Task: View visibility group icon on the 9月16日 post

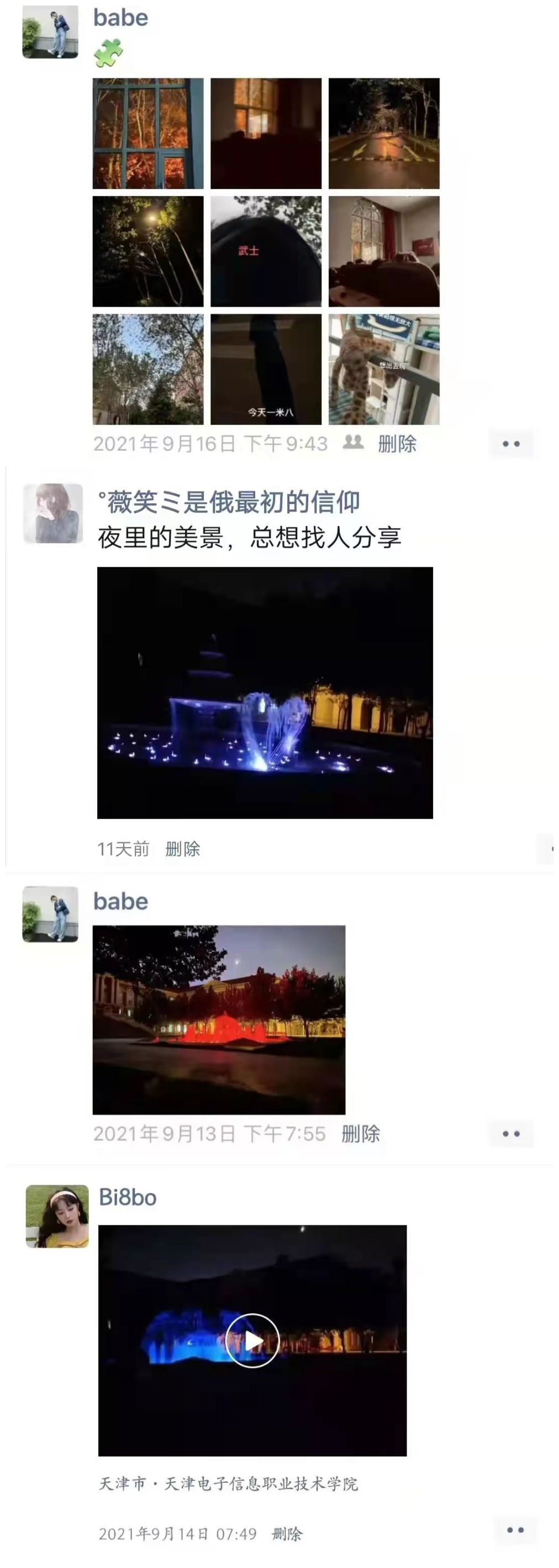Action: pos(353,442)
